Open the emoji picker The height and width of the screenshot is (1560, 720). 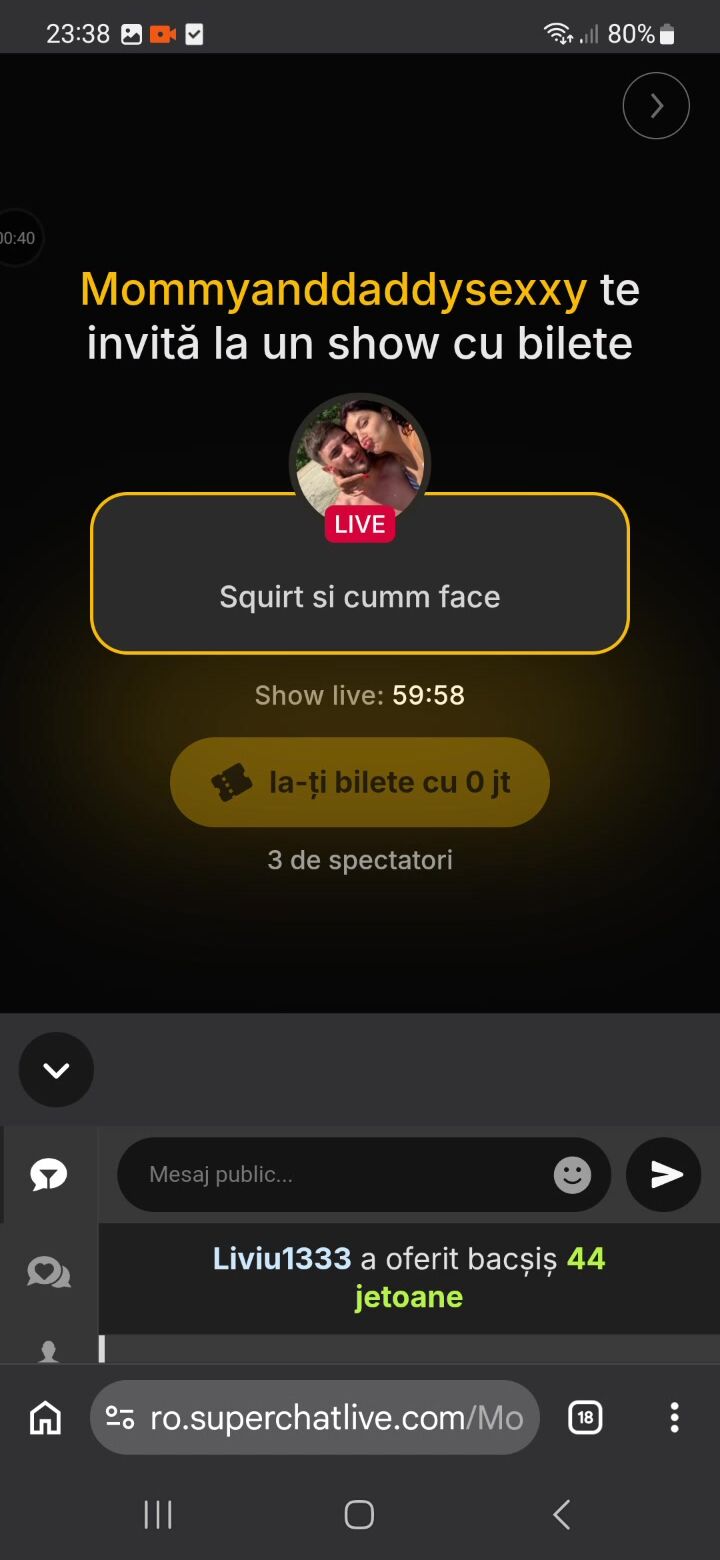pyautogui.click(x=572, y=1175)
